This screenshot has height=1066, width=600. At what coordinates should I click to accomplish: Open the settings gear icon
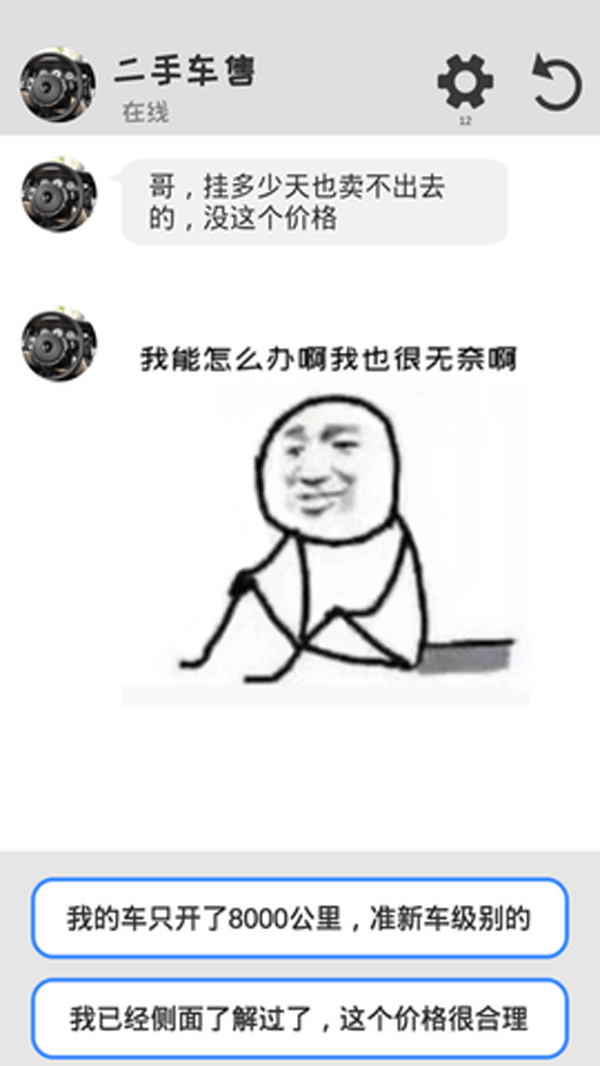click(x=465, y=82)
